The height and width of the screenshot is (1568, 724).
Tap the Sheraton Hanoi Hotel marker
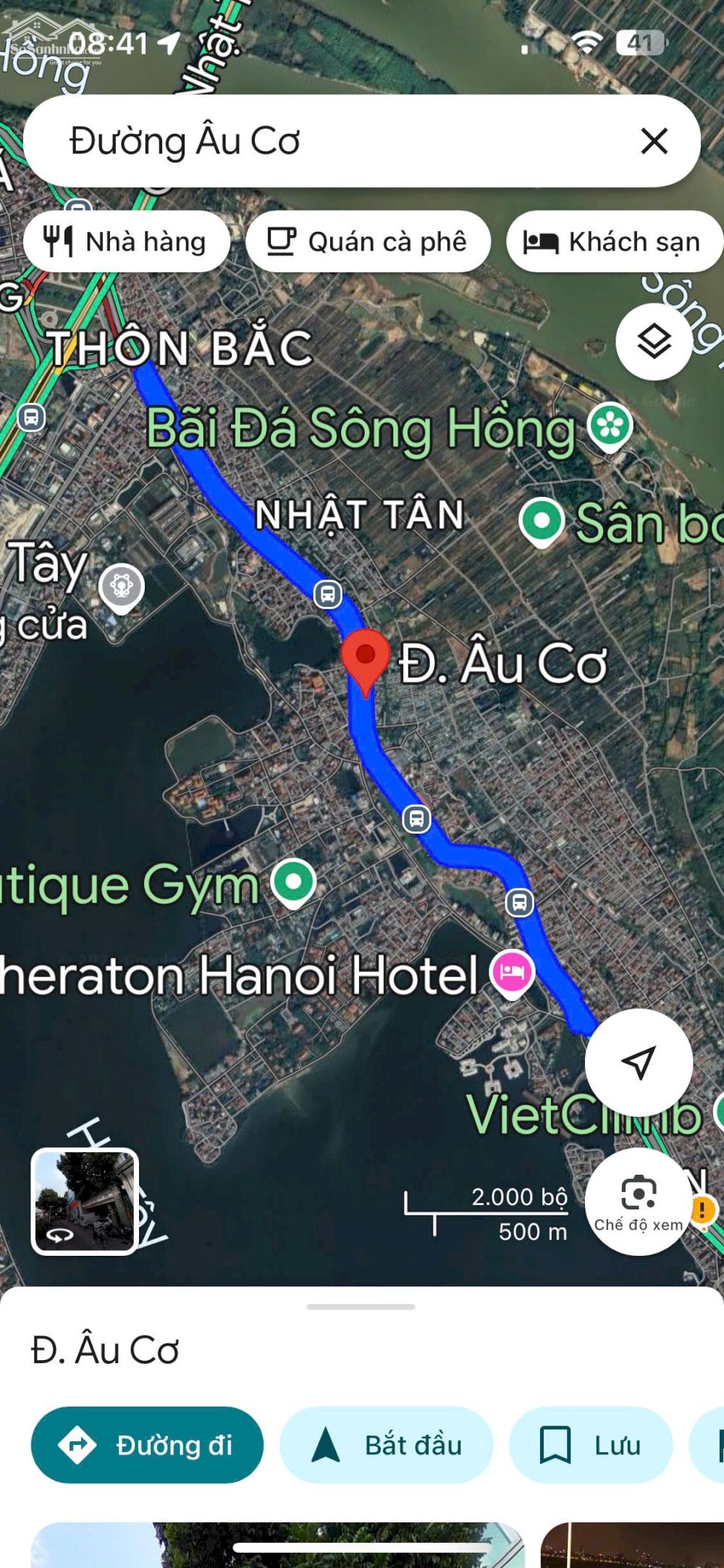coord(512,972)
